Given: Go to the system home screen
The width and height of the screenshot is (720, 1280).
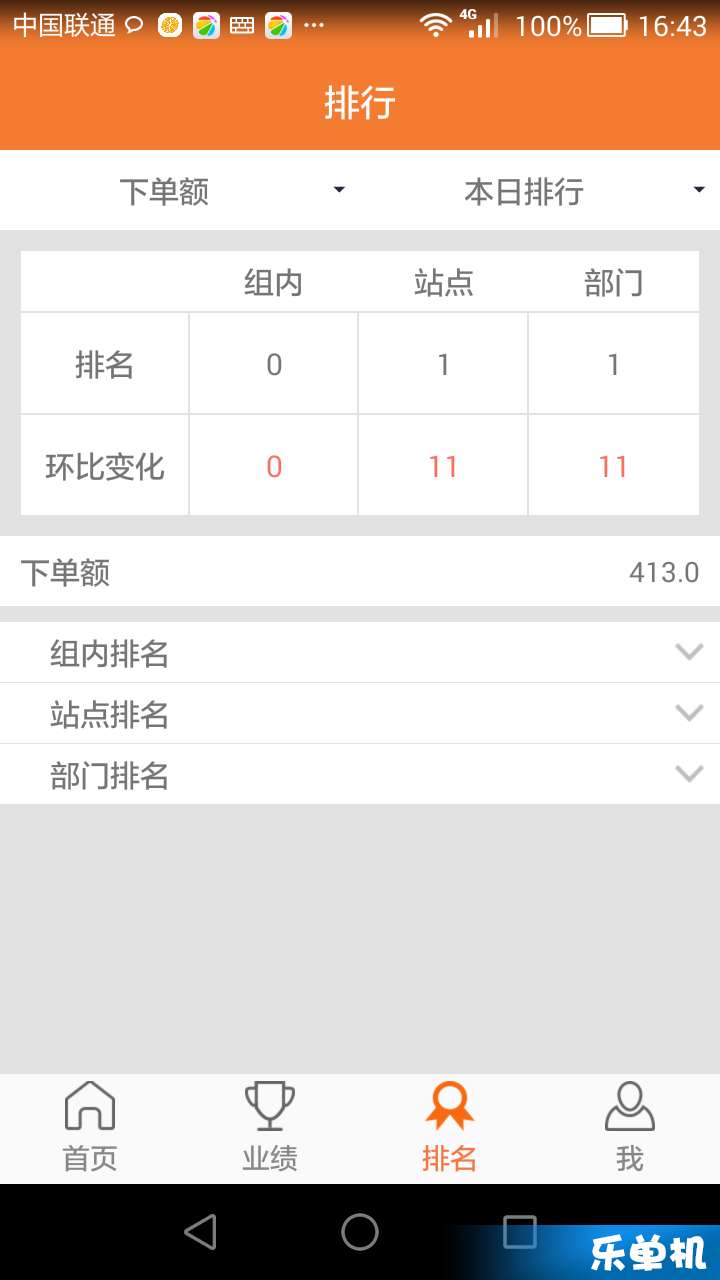Looking at the screenshot, I should 360,1232.
